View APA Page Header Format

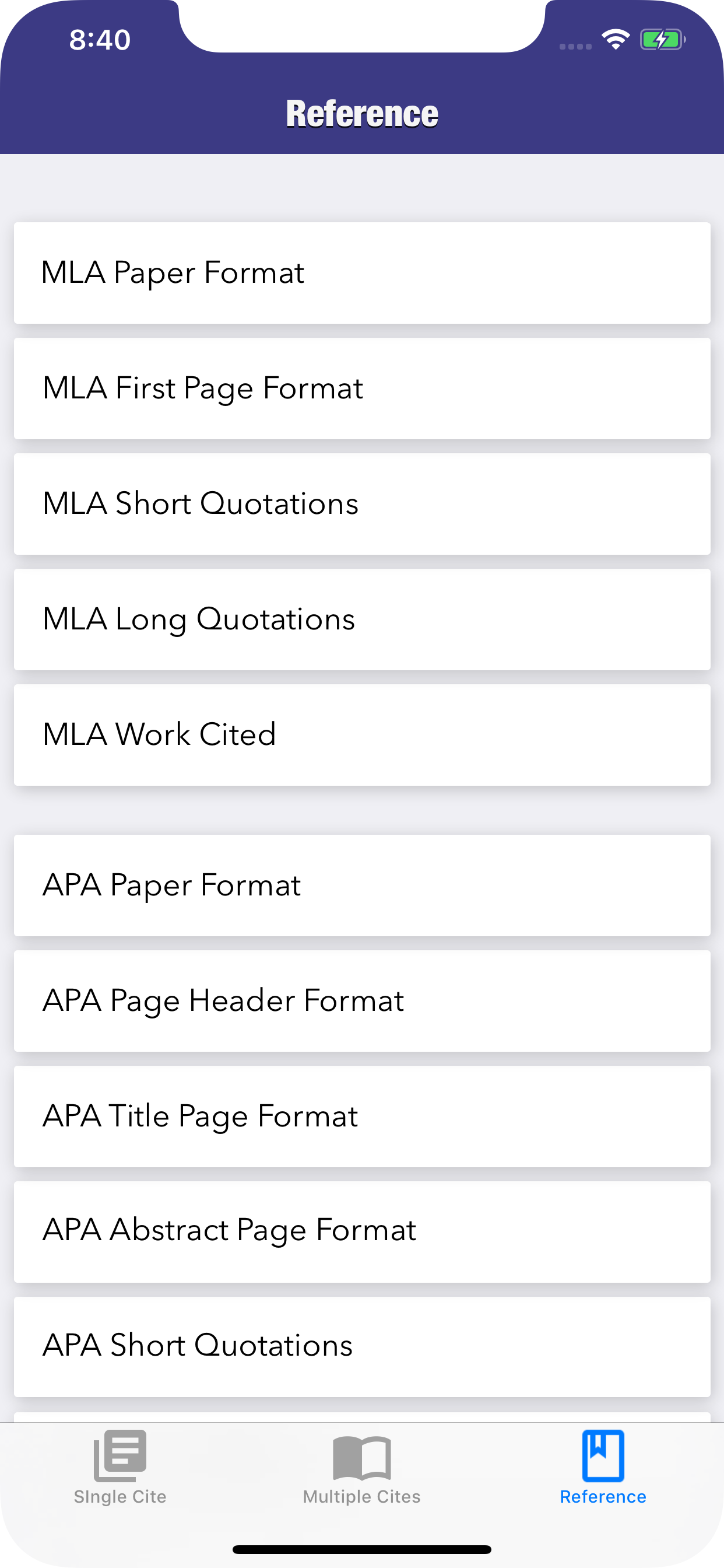point(362,1000)
